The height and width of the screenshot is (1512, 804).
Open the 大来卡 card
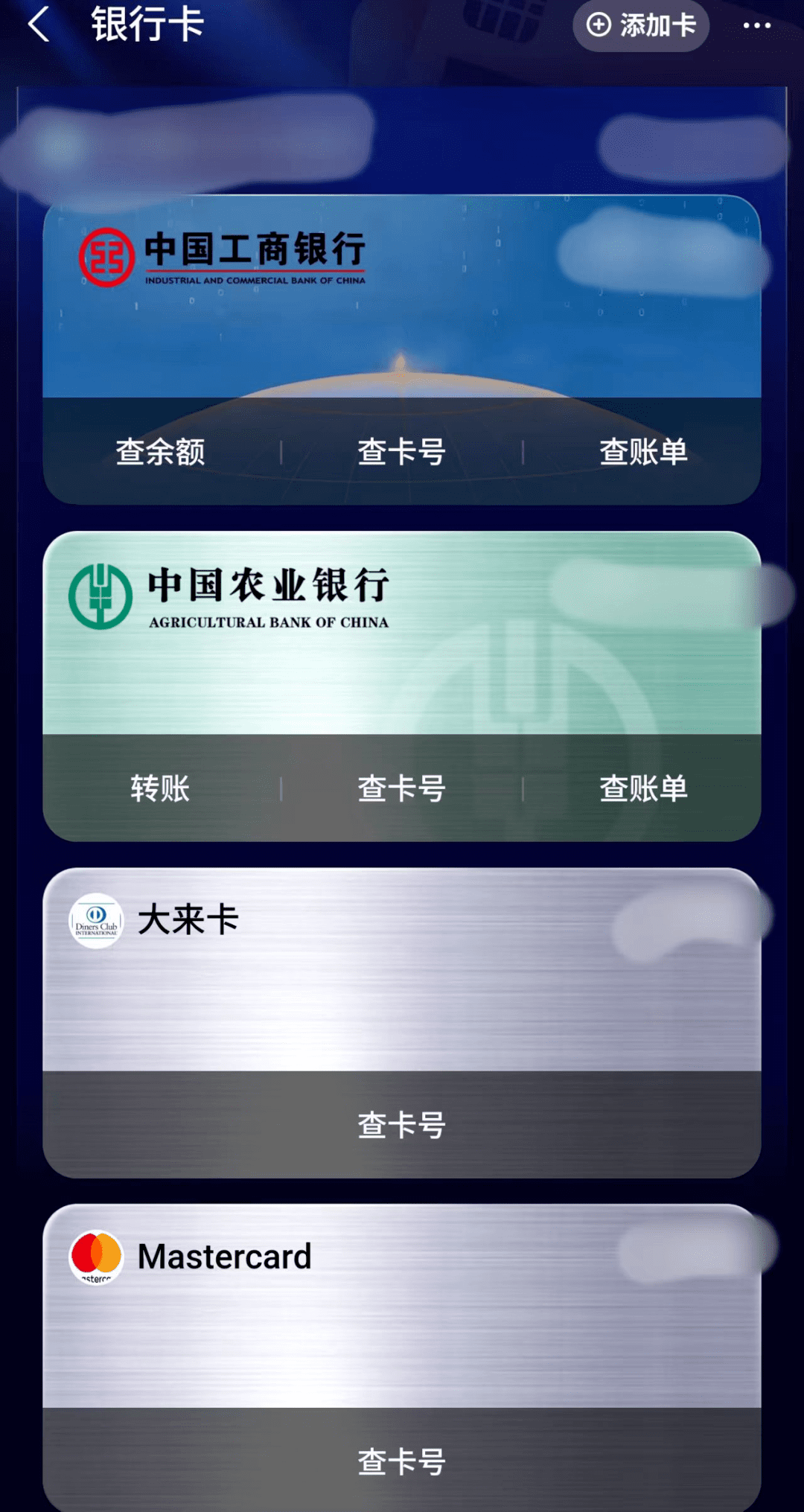401,983
